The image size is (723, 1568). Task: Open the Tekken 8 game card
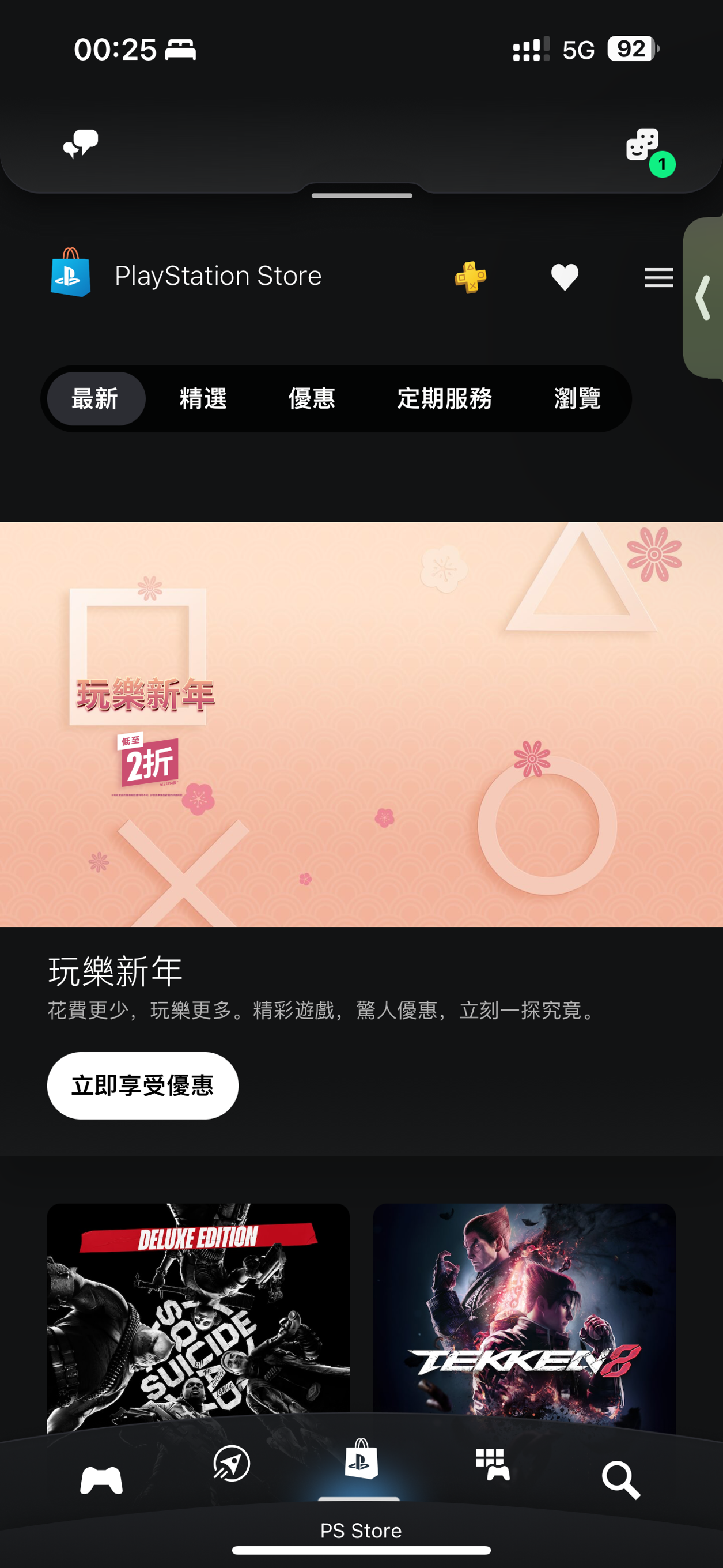524,1309
